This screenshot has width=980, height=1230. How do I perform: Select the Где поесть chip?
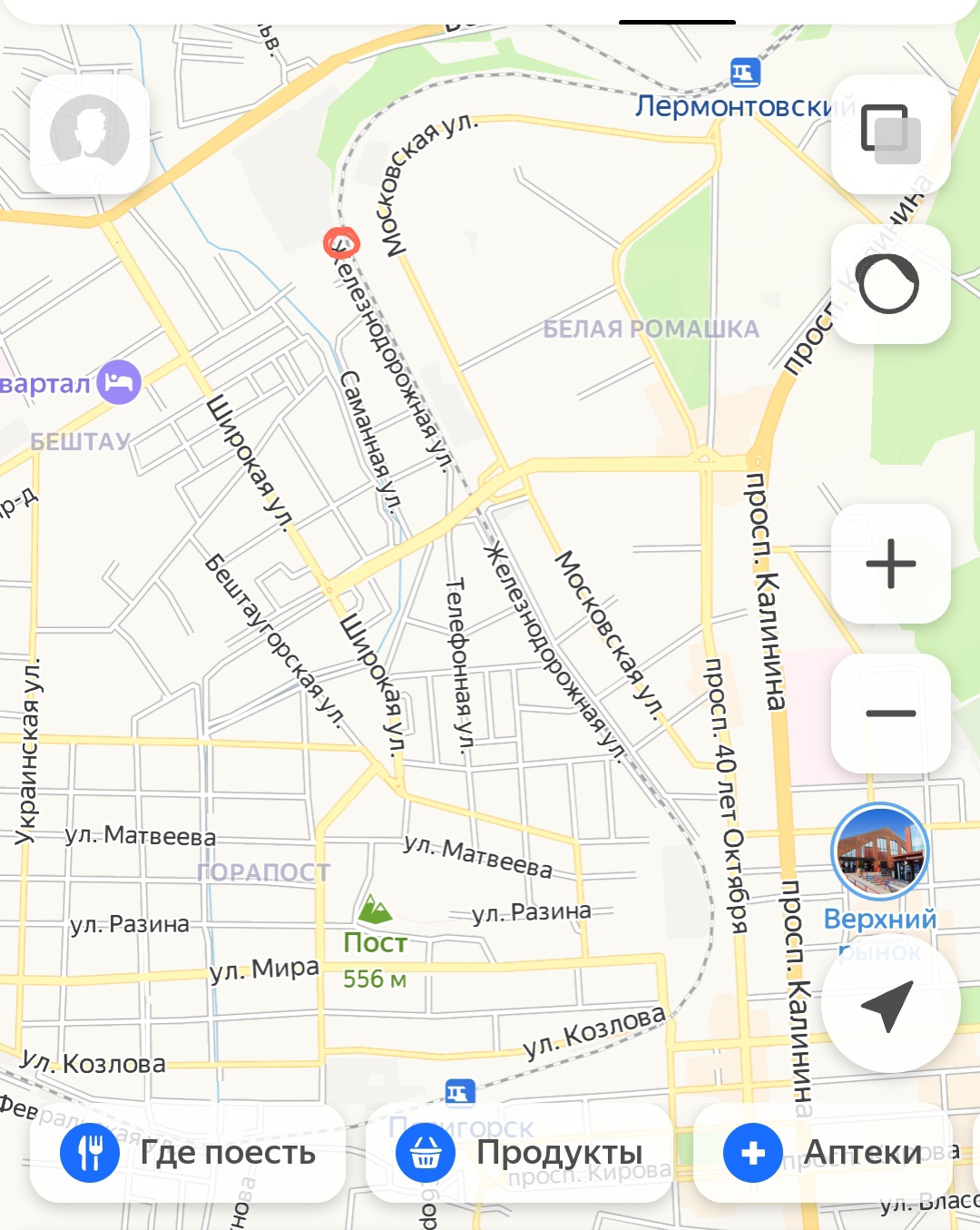point(188,1153)
